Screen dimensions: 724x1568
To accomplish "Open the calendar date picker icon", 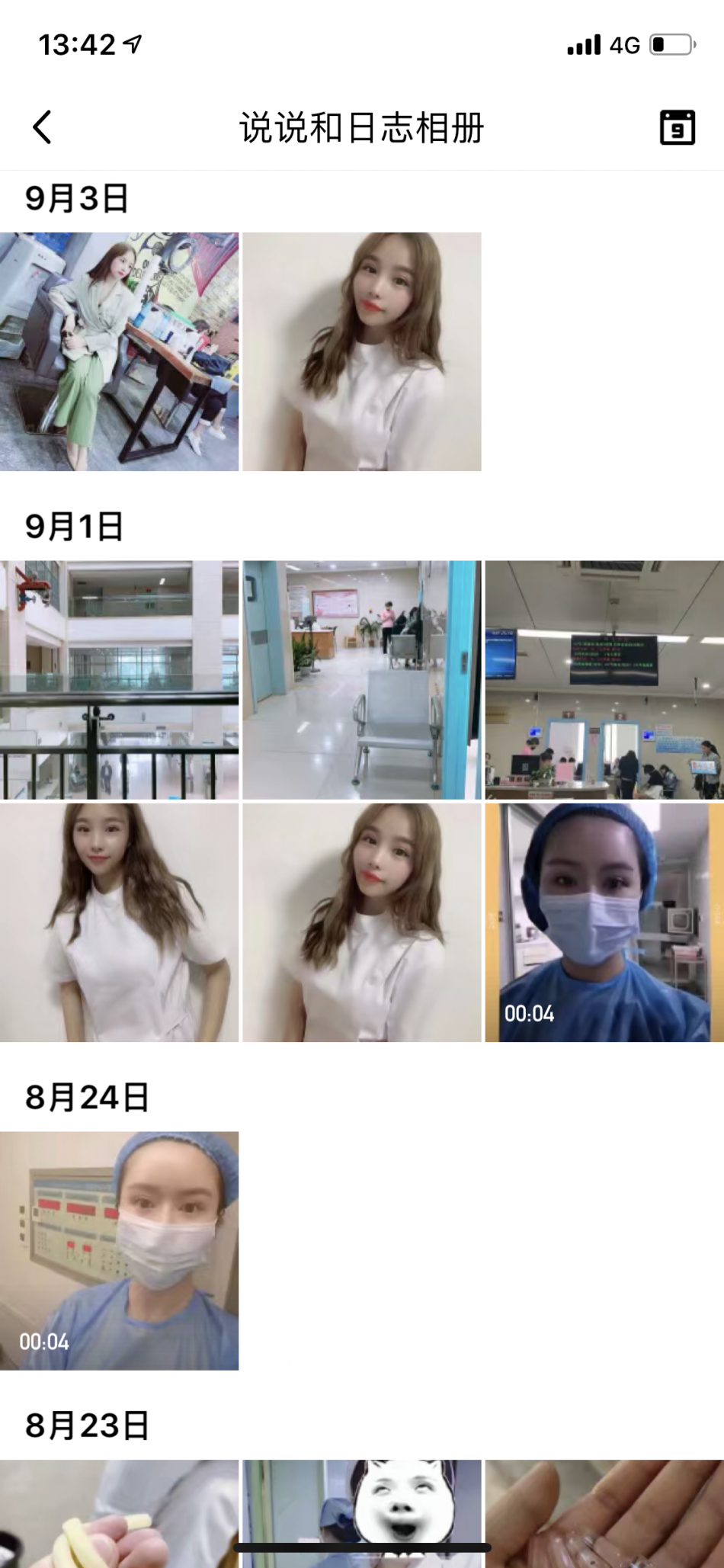I will coord(677,127).
